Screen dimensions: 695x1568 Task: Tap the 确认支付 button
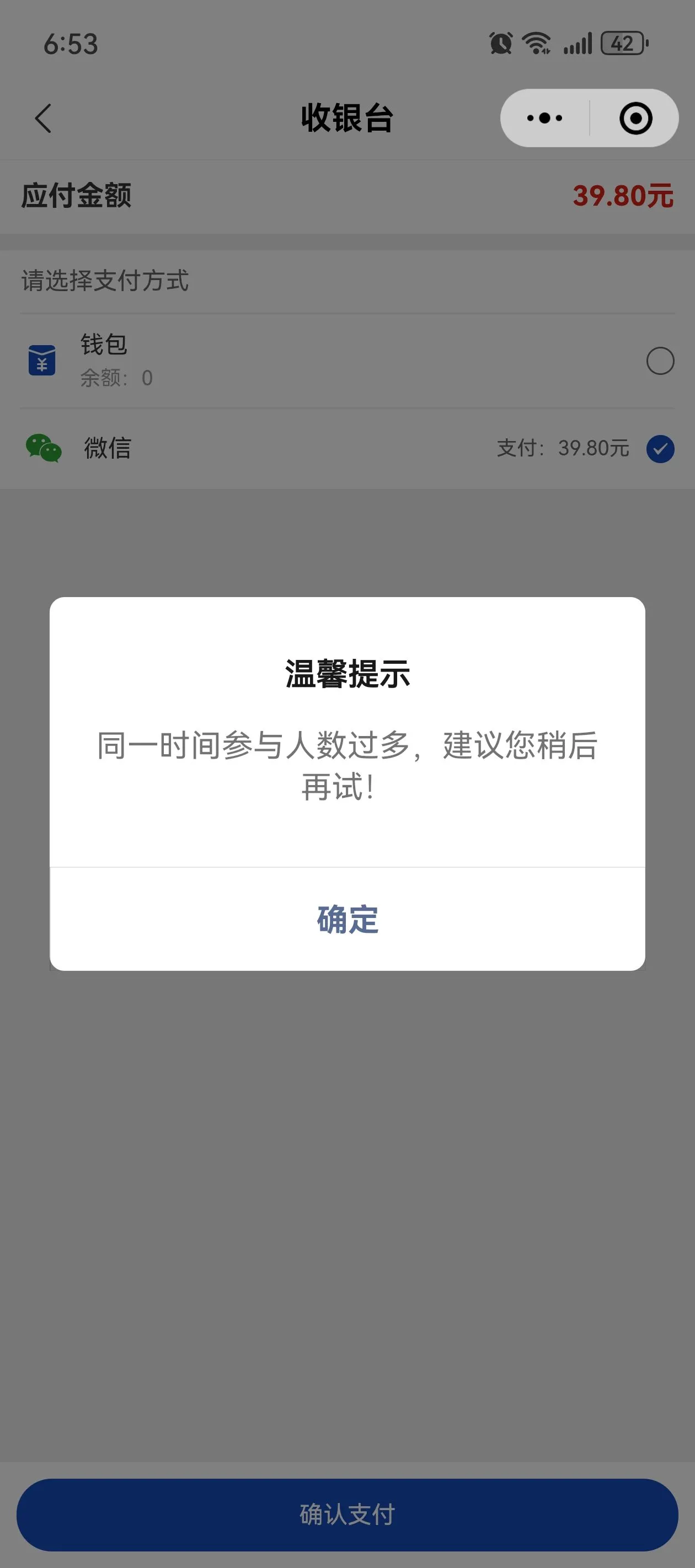point(347,1515)
